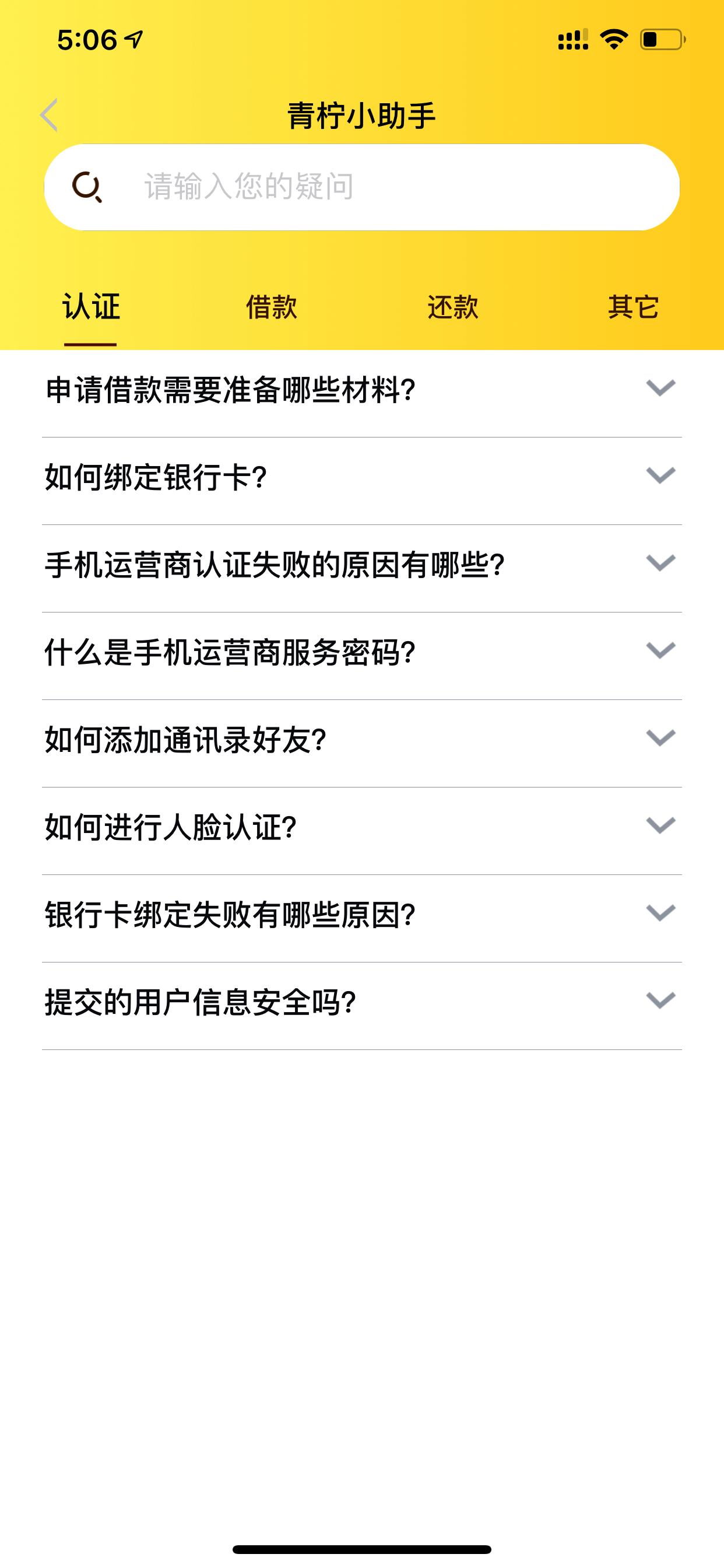Select the 认证 tab
The image size is (724, 1568).
tap(91, 307)
